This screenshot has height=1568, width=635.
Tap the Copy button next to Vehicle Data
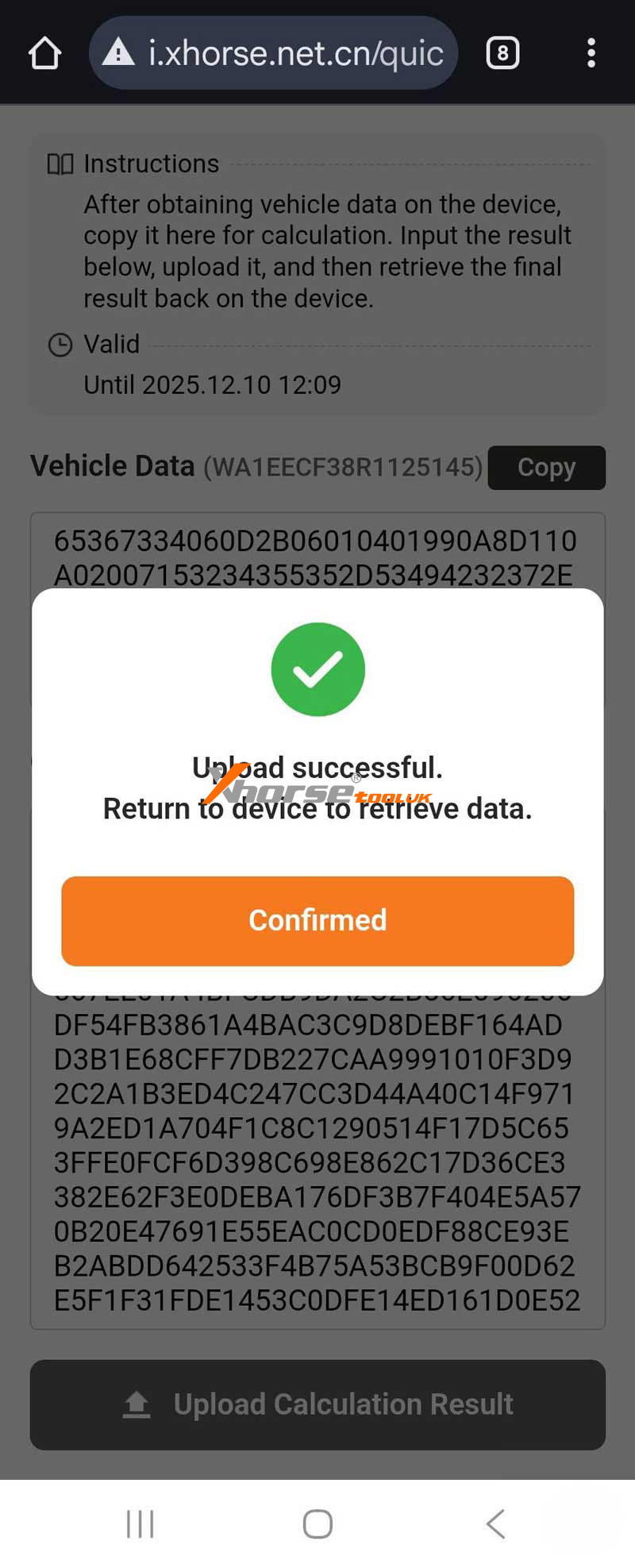pos(546,468)
